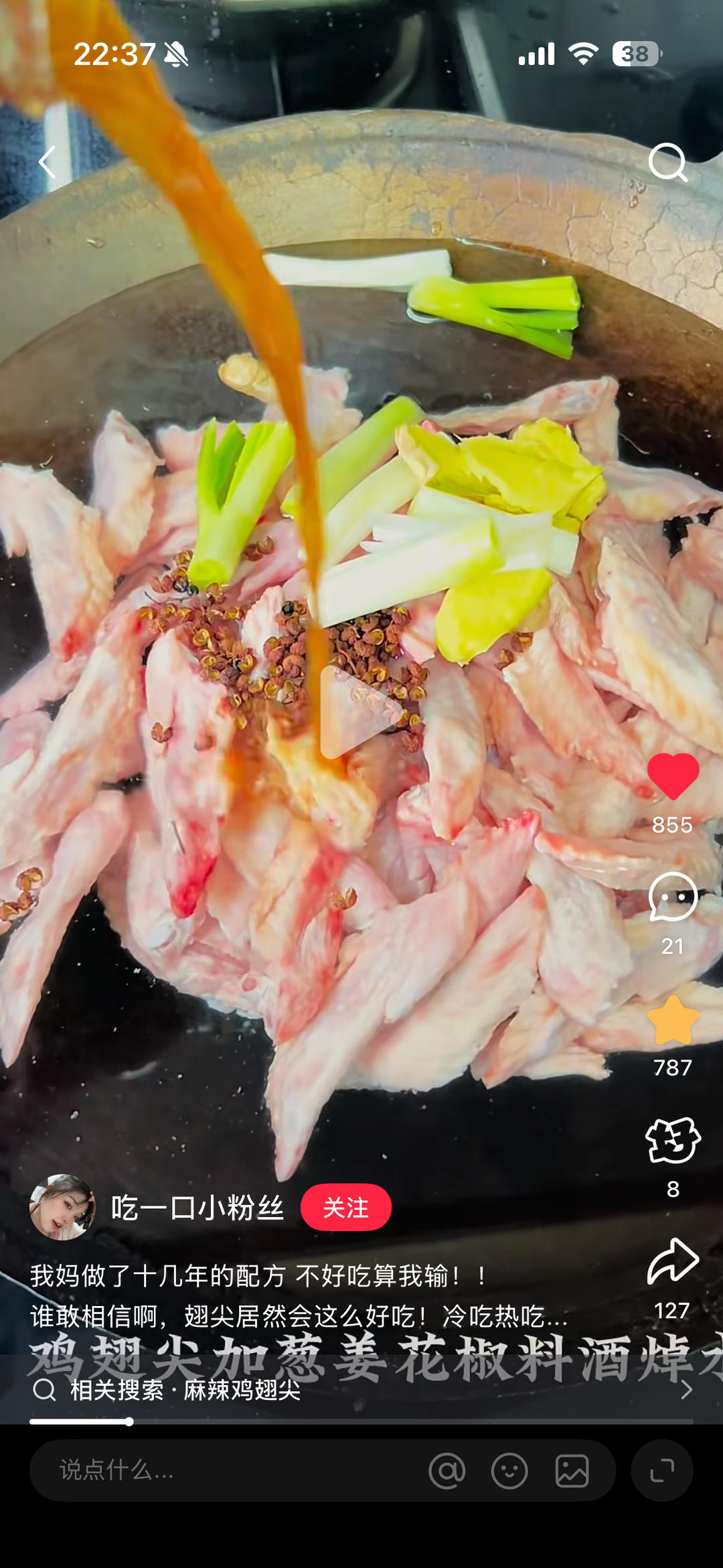Screen dimensions: 723x1568
Task: Tap the 好 recommend icon
Action: (x=673, y=1140)
